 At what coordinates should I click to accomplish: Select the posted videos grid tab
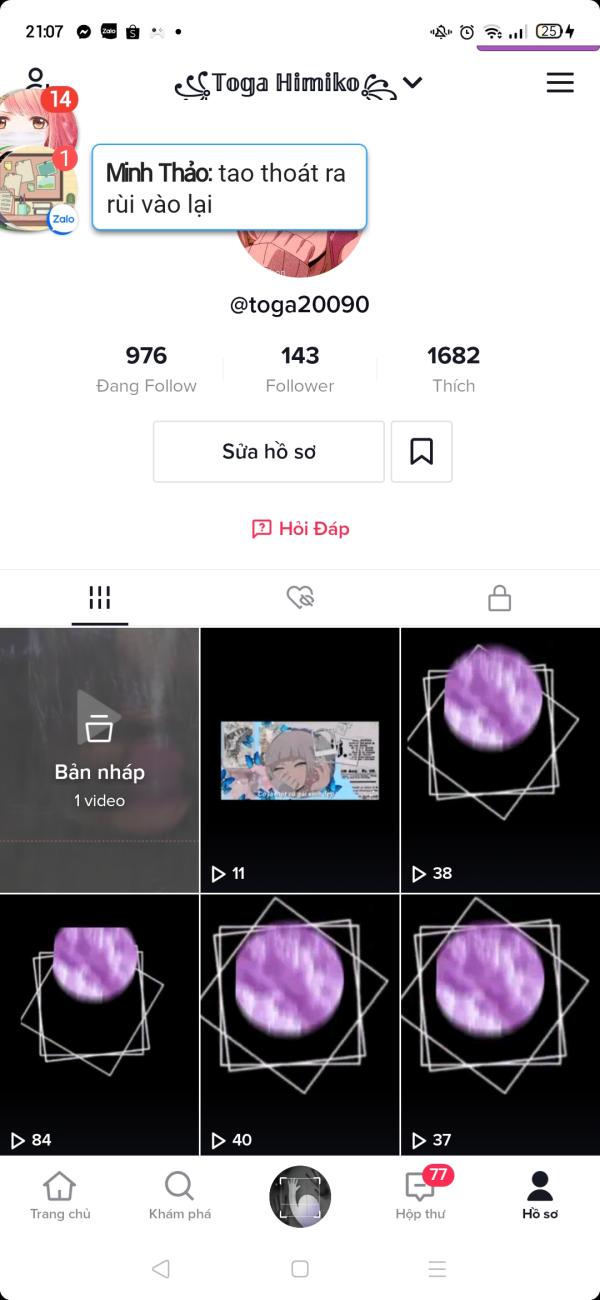(x=99, y=598)
